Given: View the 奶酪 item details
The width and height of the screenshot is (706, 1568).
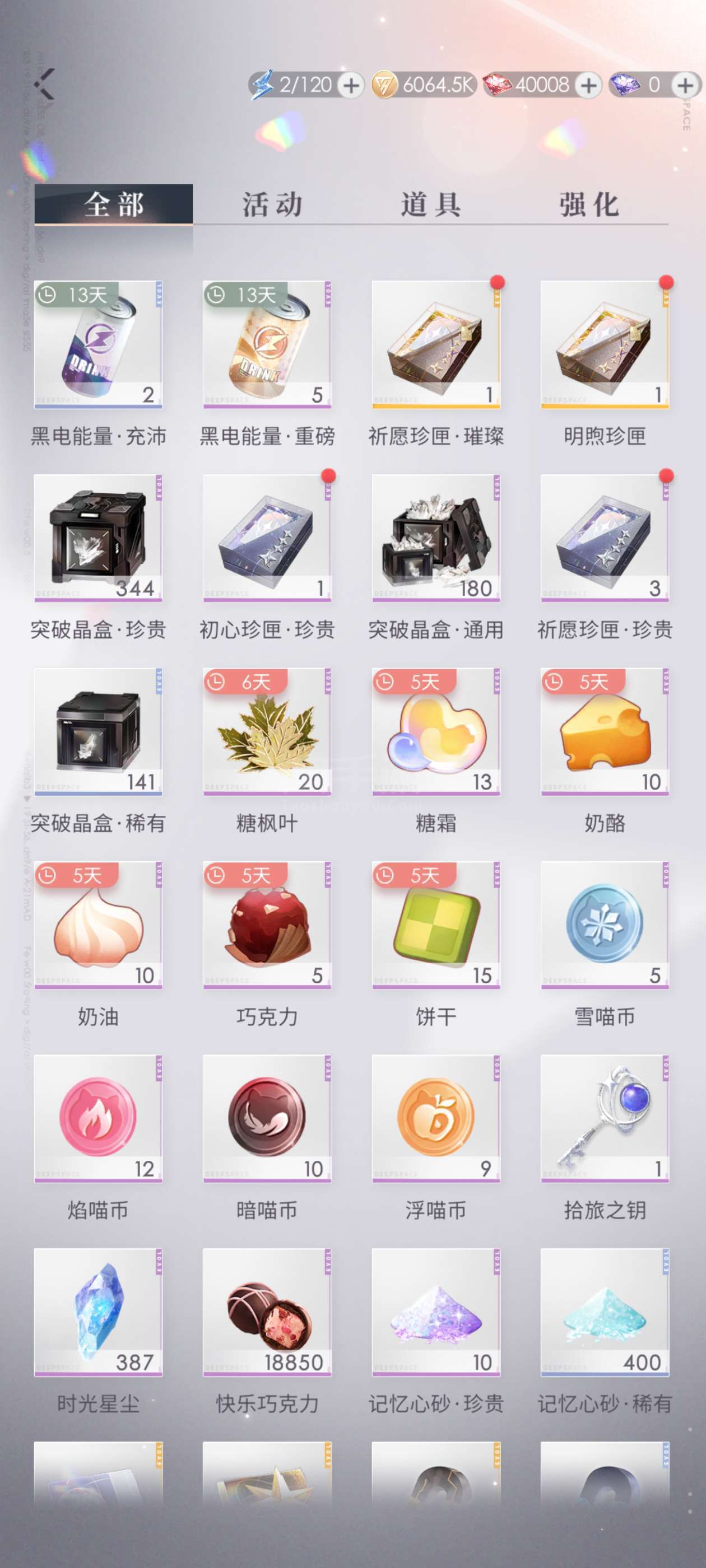Looking at the screenshot, I should [x=604, y=731].
